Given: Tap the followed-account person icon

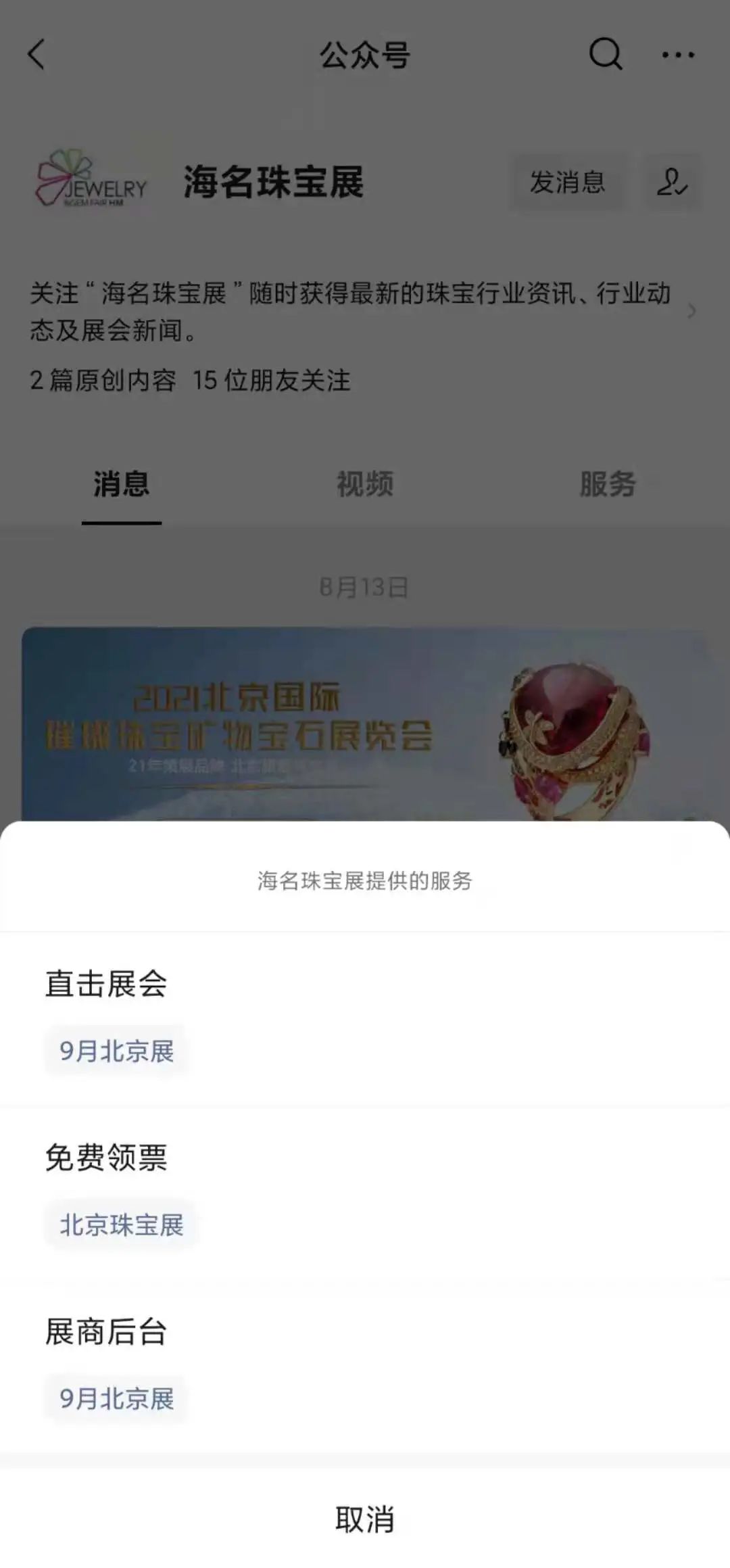Looking at the screenshot, I should pyautogui.click(x=672, y=182).
